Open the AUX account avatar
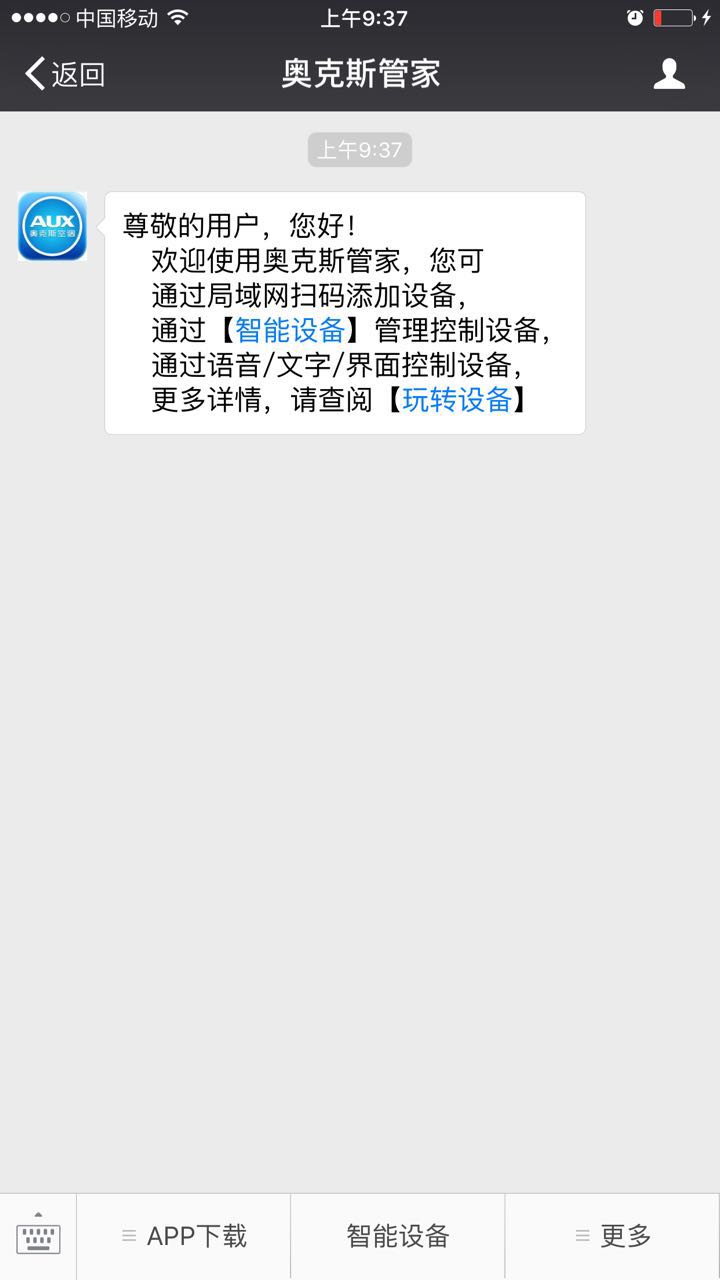 pyautogui.click(x=51, y=227)
